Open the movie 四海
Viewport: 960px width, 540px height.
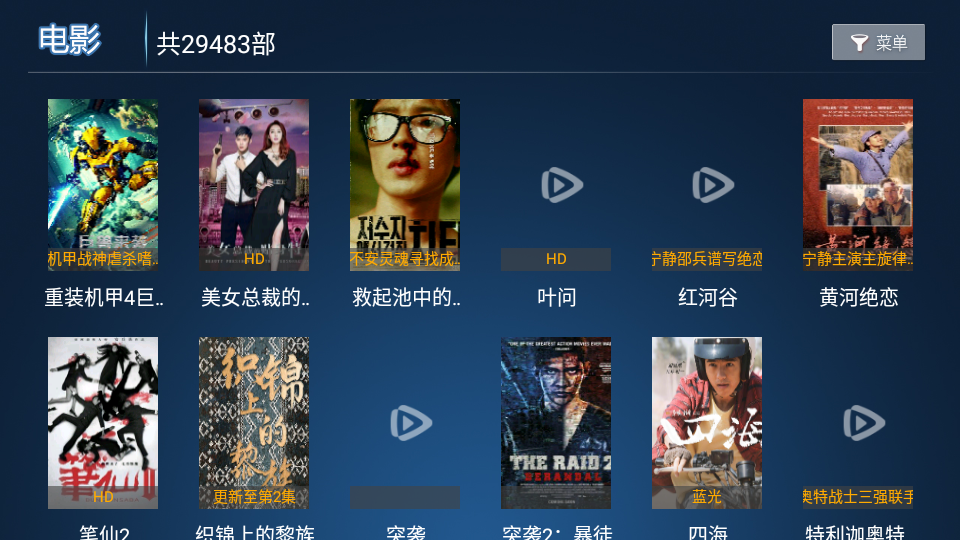coord(707,423)
